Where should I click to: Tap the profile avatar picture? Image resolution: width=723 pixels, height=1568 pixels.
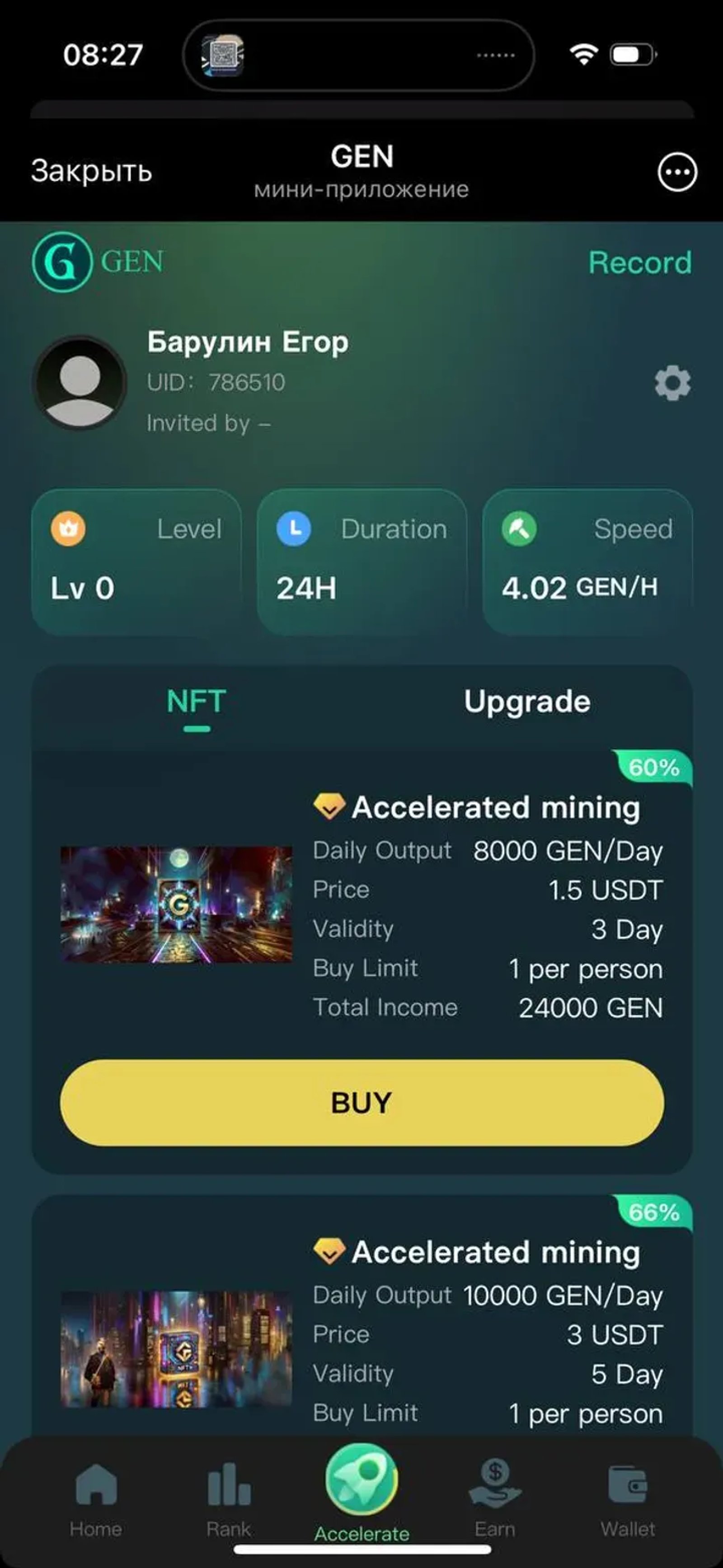point(80,383)
